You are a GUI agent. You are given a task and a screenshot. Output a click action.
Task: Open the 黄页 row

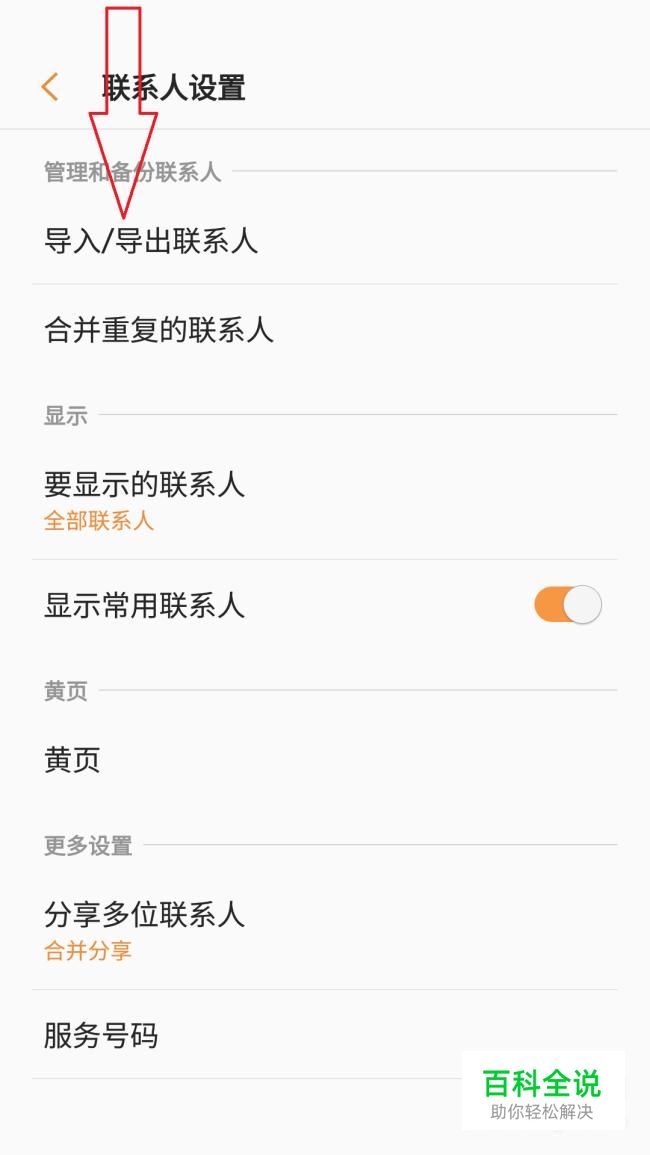324,759
